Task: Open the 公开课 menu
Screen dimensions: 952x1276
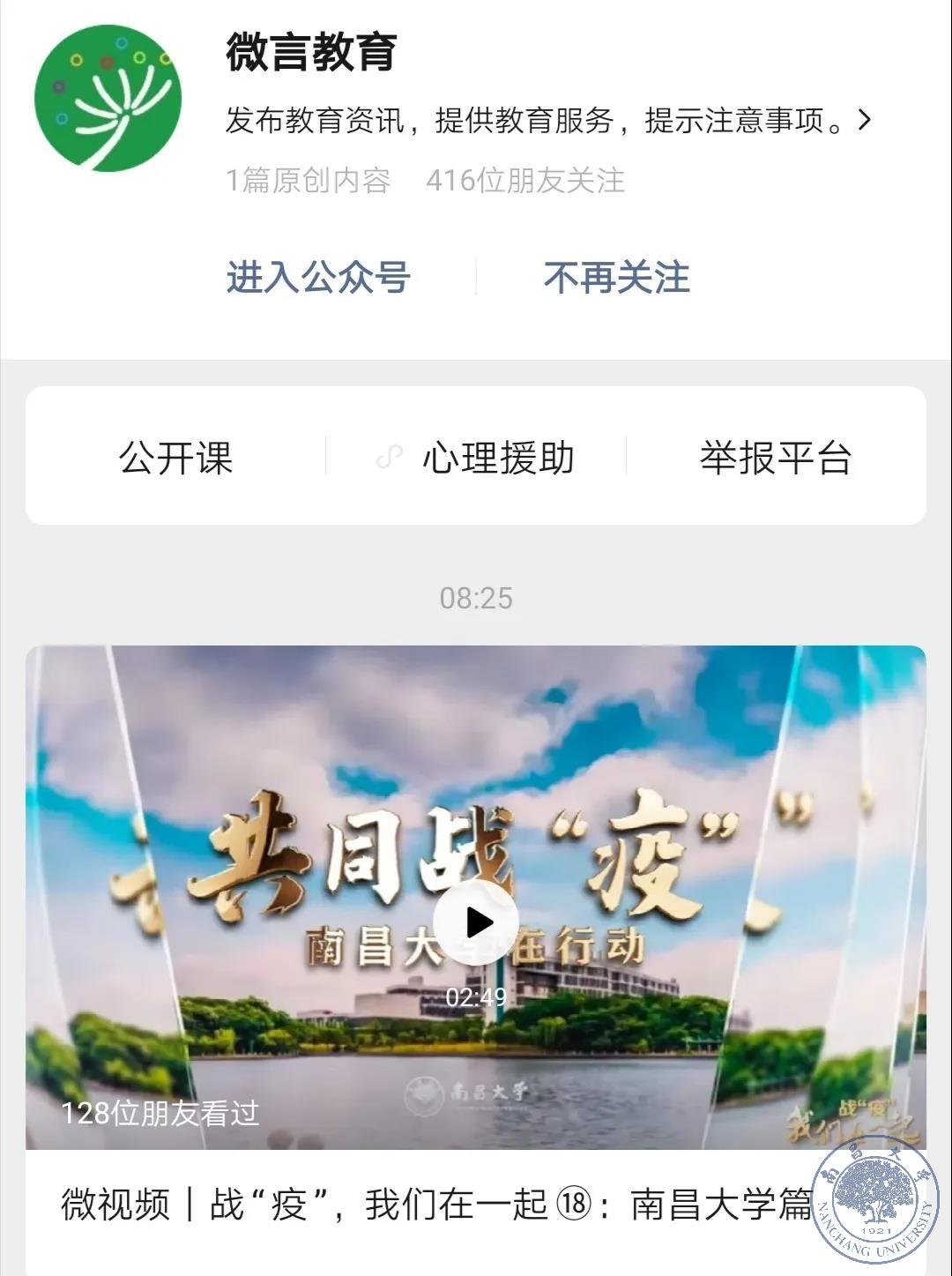Action: (x=175, y=458)
